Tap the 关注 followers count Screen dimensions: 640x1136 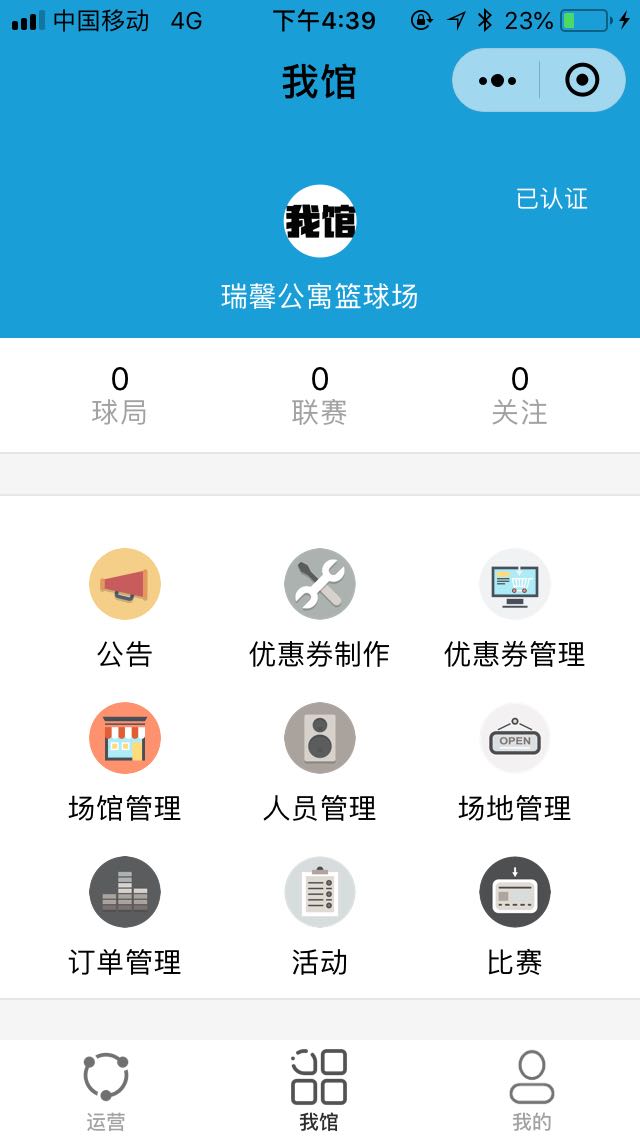520,396
